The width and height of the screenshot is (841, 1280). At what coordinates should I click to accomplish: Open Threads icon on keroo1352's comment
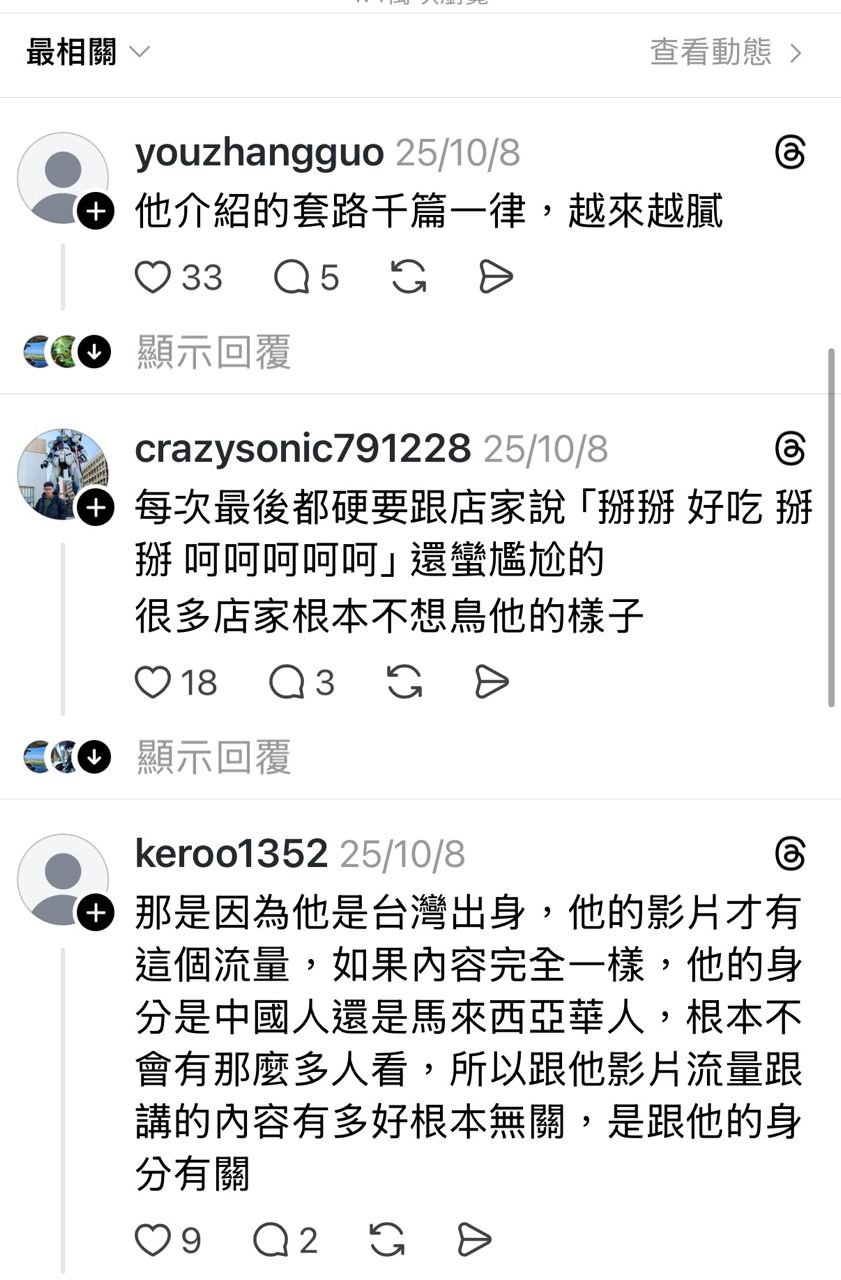point(790,855)
